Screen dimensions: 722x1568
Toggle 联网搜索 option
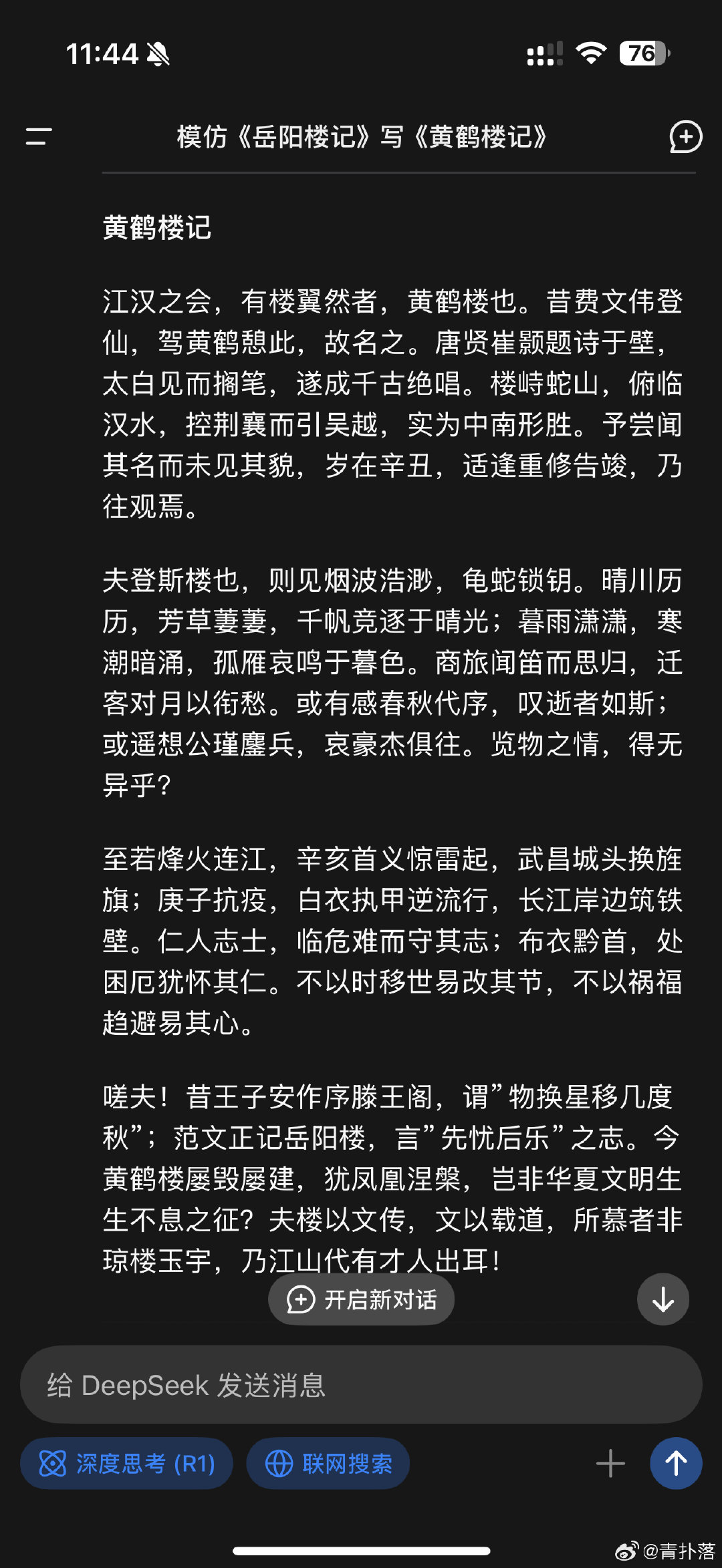[x=328, y=1464]
